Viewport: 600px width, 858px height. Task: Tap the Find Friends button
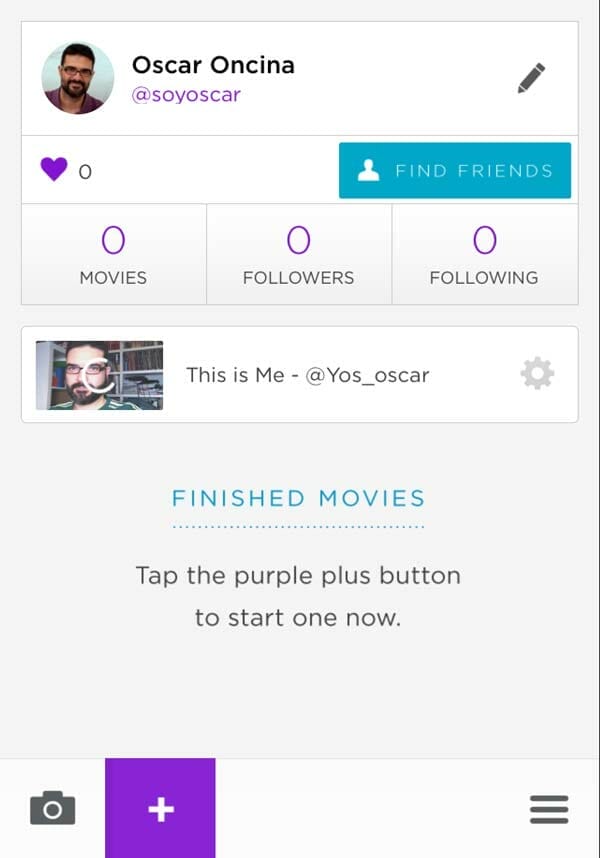[455, 171]
